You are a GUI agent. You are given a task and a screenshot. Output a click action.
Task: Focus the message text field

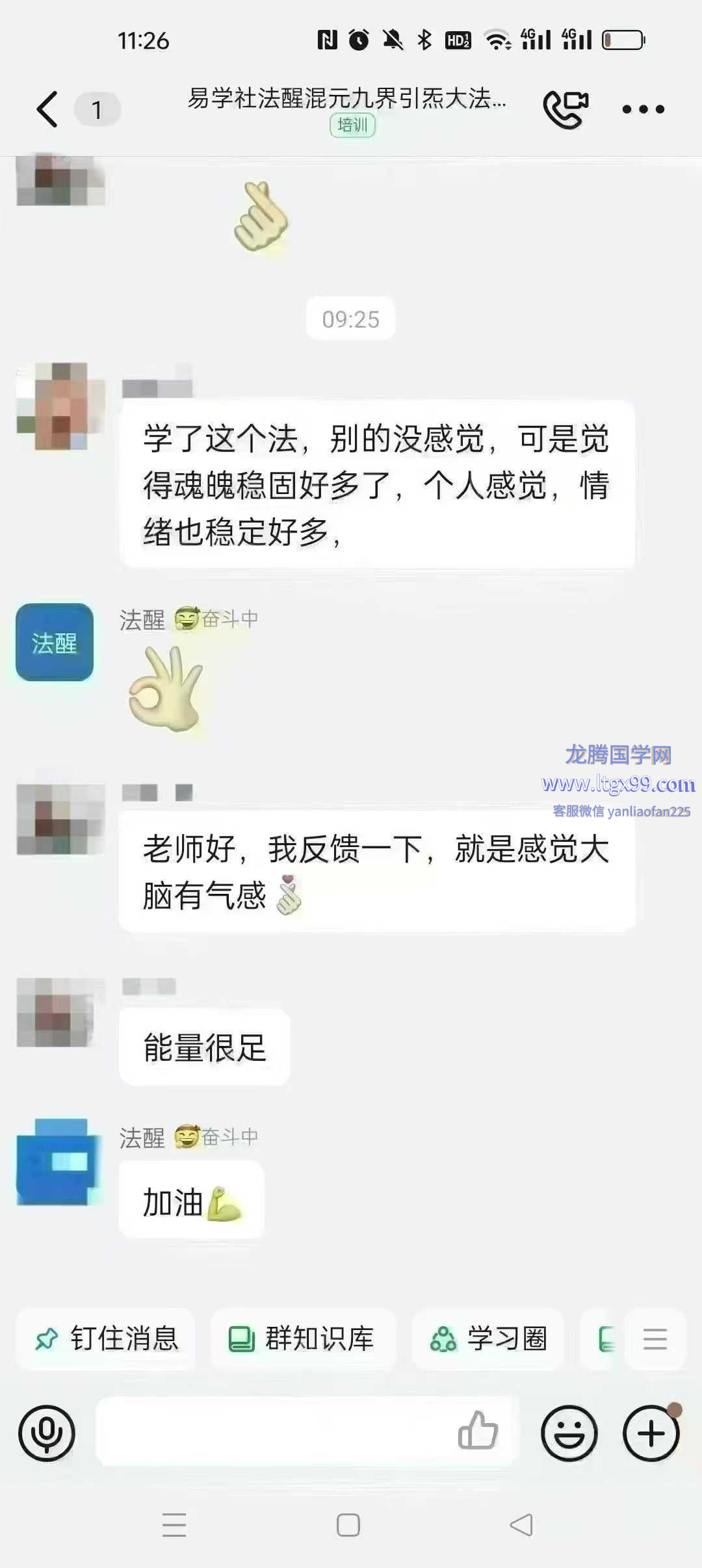tap(273, 1431)
